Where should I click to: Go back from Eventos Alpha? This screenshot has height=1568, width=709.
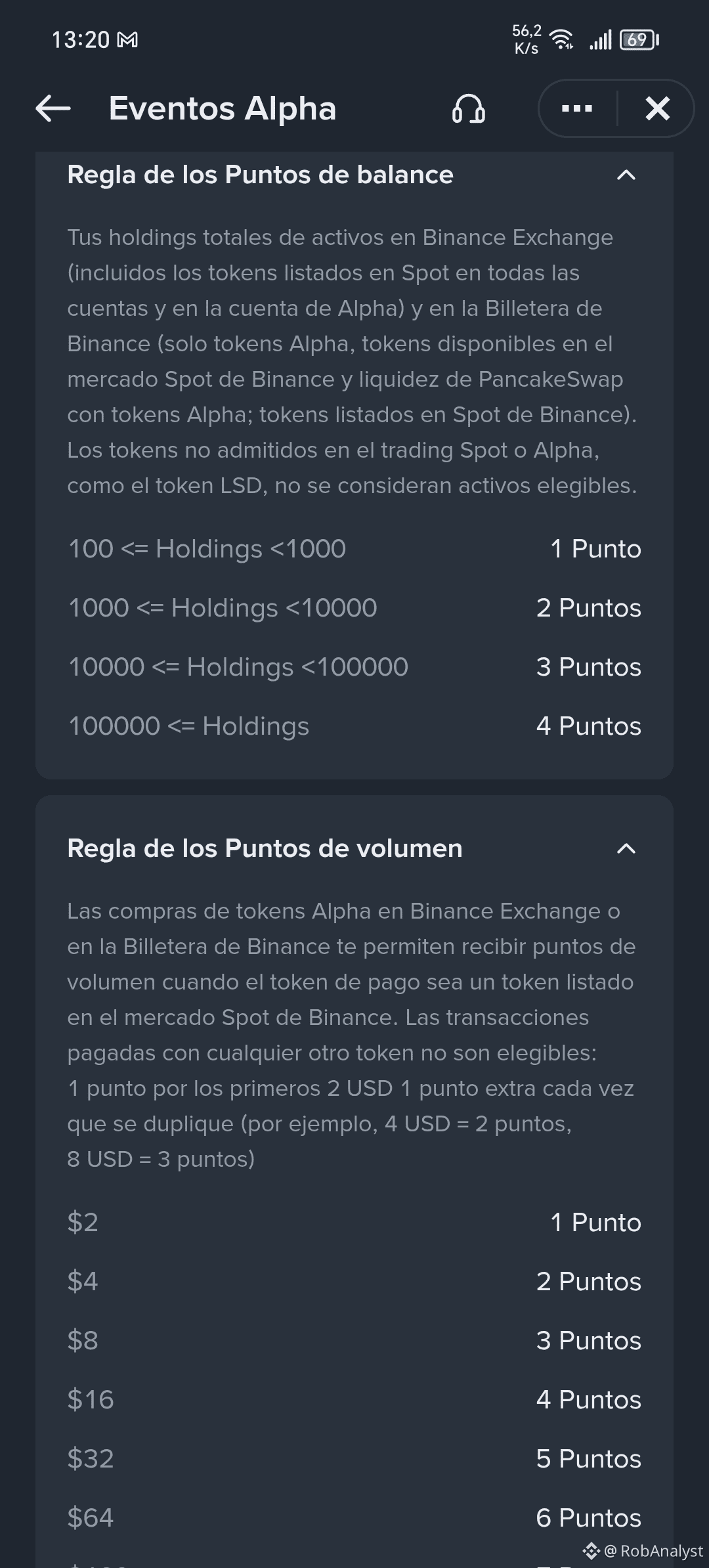(53, 108)
